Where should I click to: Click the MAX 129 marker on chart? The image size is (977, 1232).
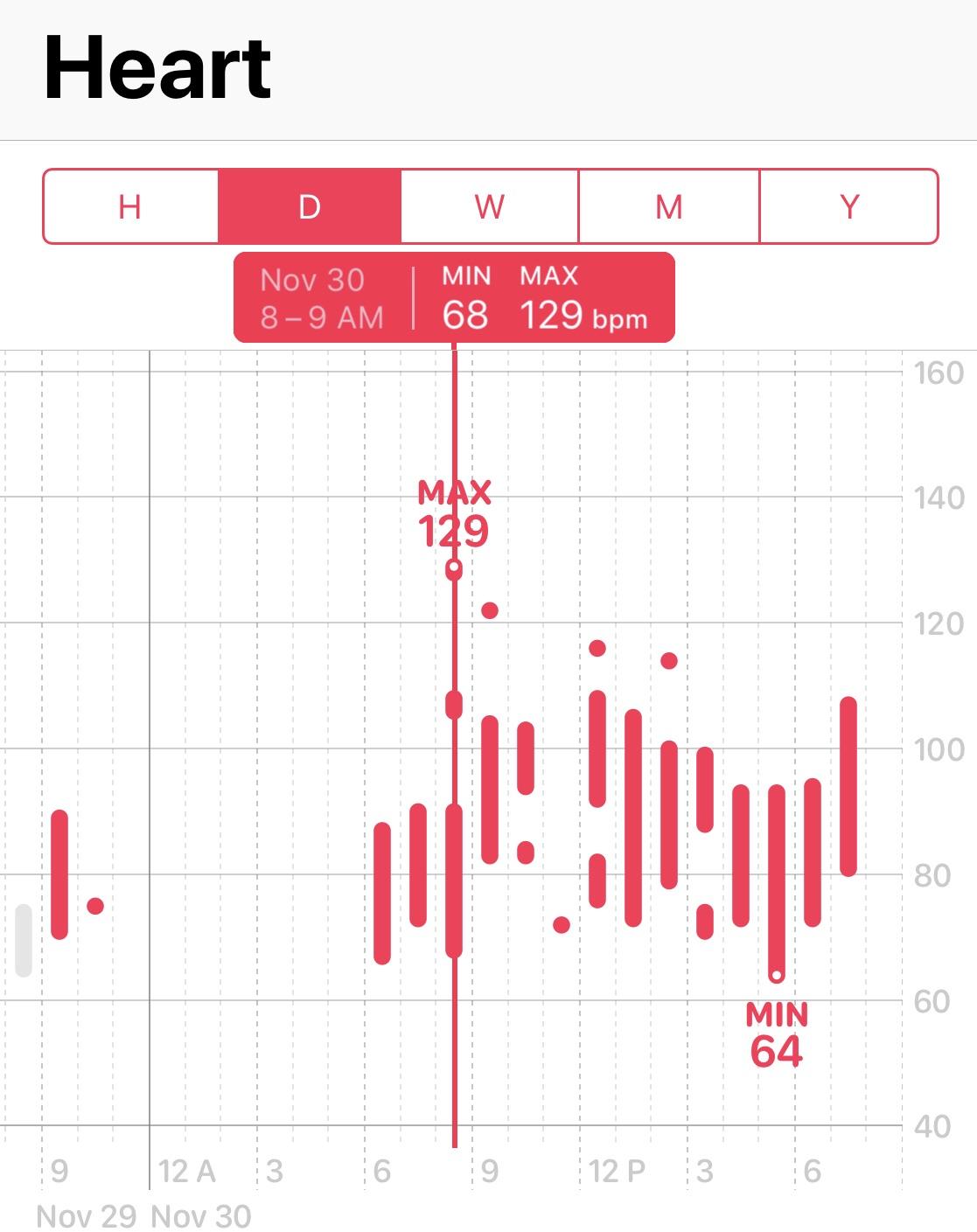pyautogui.click(x=454, y=567)
